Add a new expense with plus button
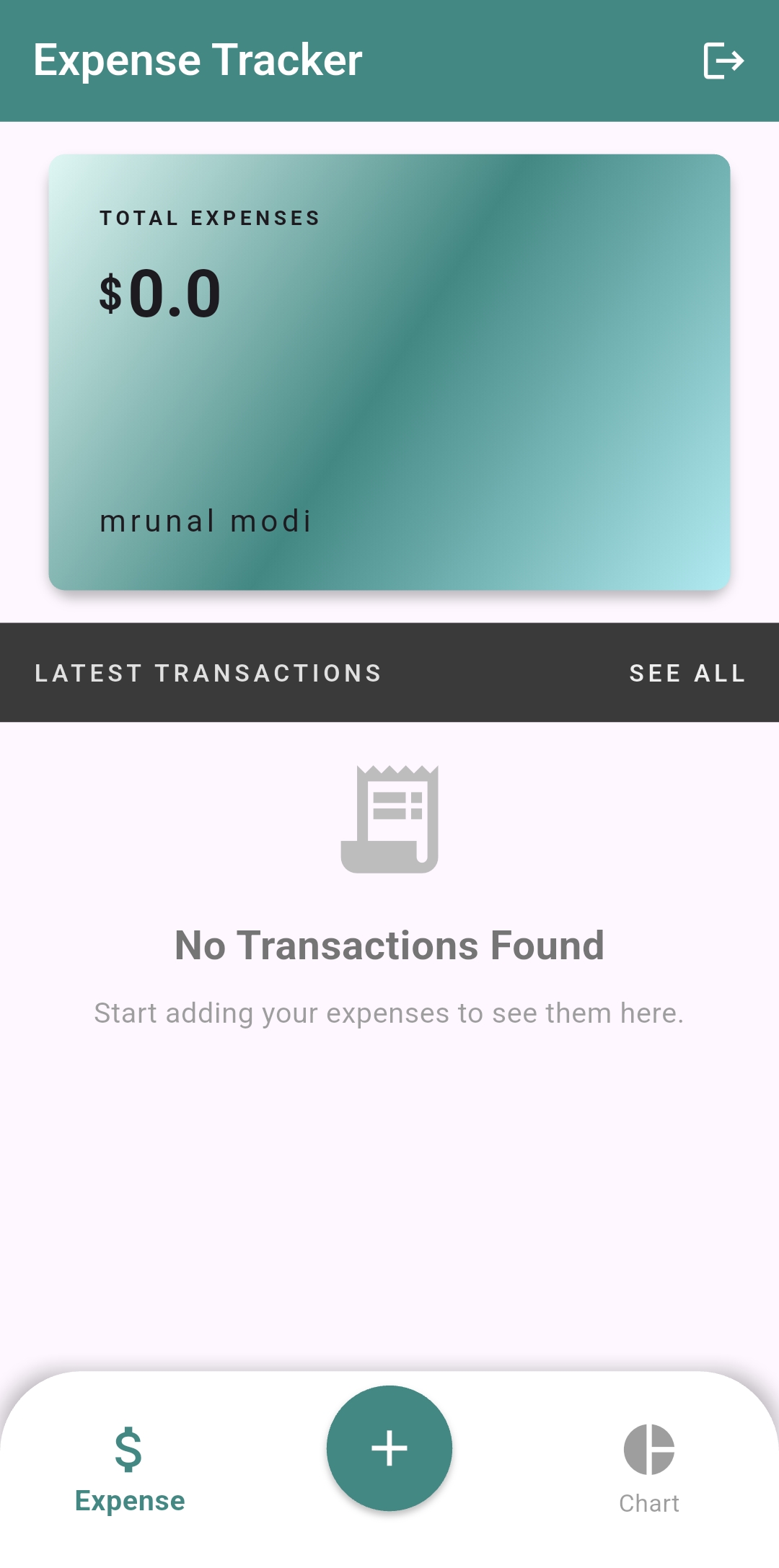This screenshot has height=1568, width=779. pyautogui.click(x=389, y=1448)
